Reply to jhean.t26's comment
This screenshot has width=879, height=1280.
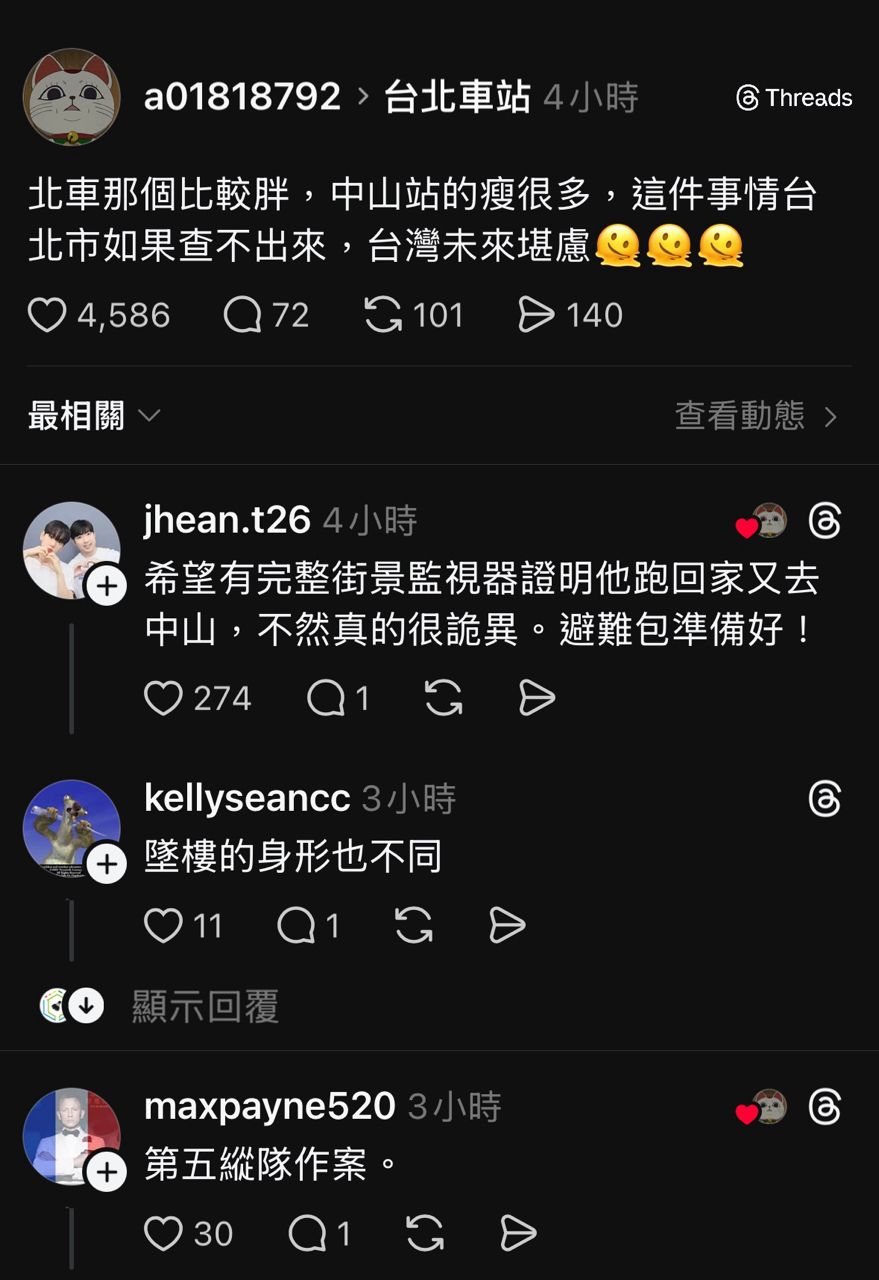point(326,698)
